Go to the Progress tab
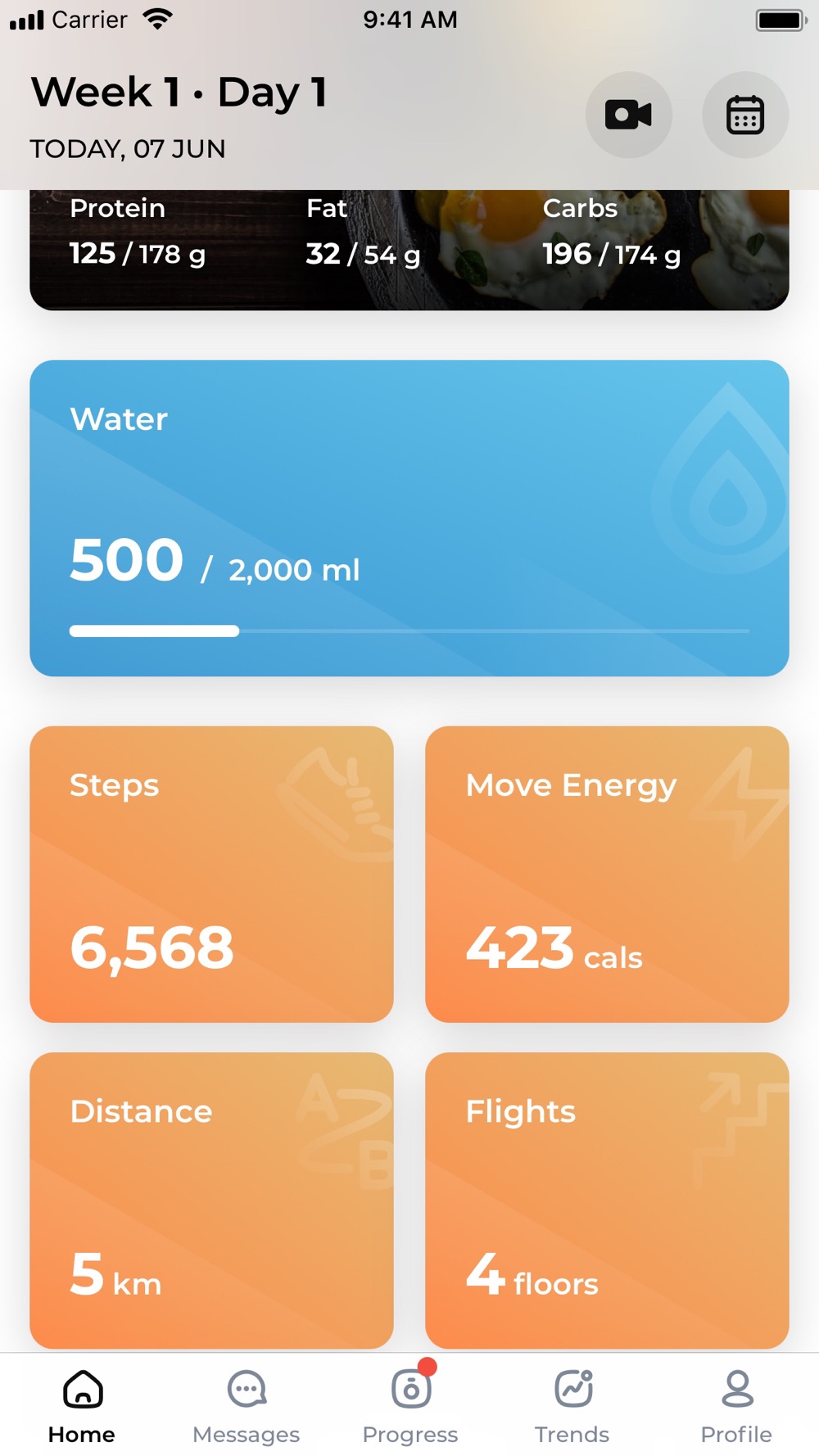The width and height of the screenshot is (819, 1456). click(x=410, y=1407)
